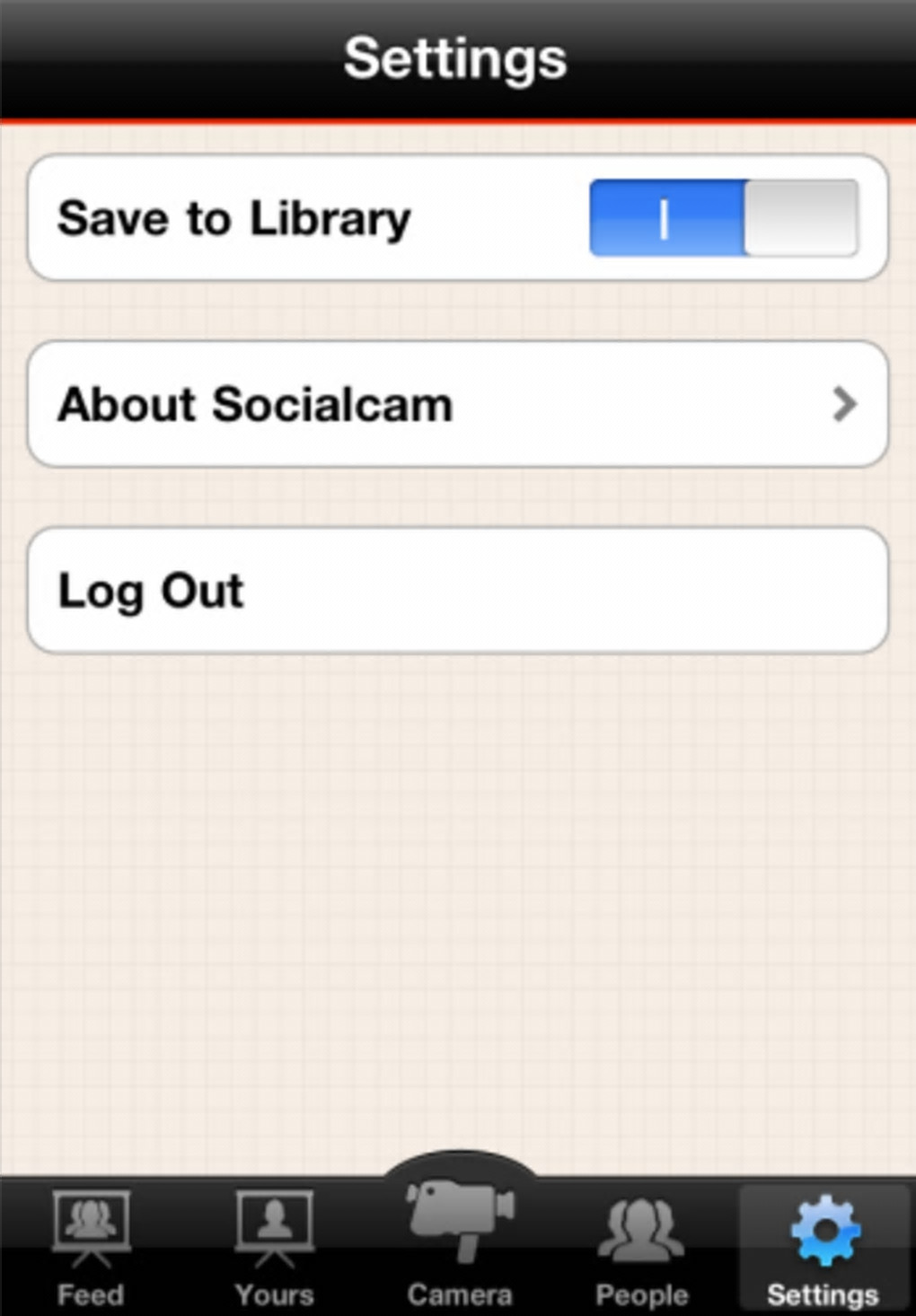Tap Log Out
The height and width of the screenshot is (1316, 916).
[x=458, y=591]
